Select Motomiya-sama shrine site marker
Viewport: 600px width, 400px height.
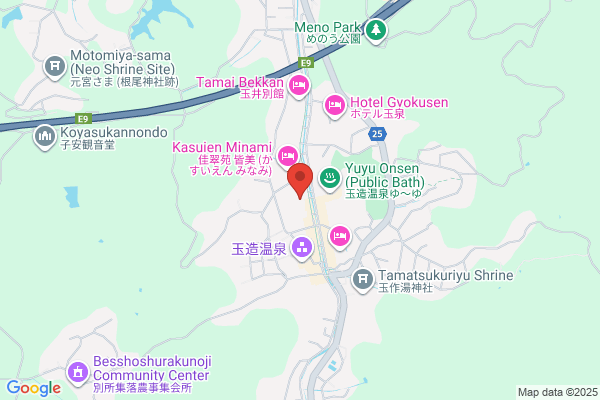[55, 68]
